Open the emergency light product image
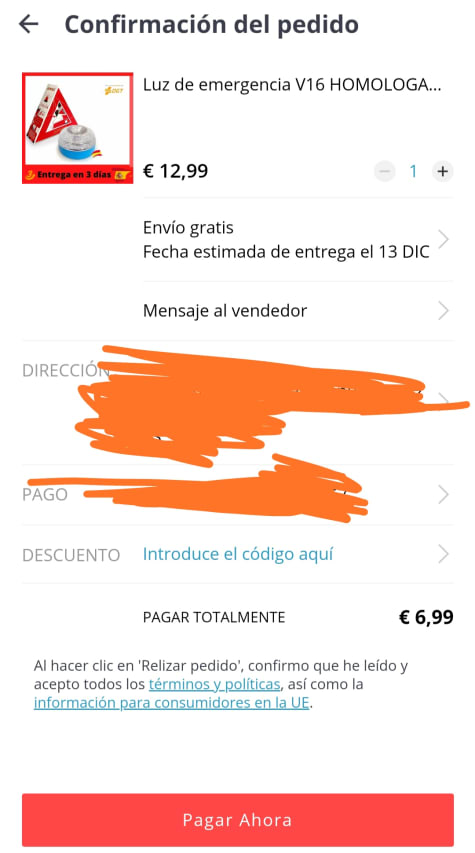The height and width of the screenshot is (853, 475). pyautogui.click(x=77, y=128)
